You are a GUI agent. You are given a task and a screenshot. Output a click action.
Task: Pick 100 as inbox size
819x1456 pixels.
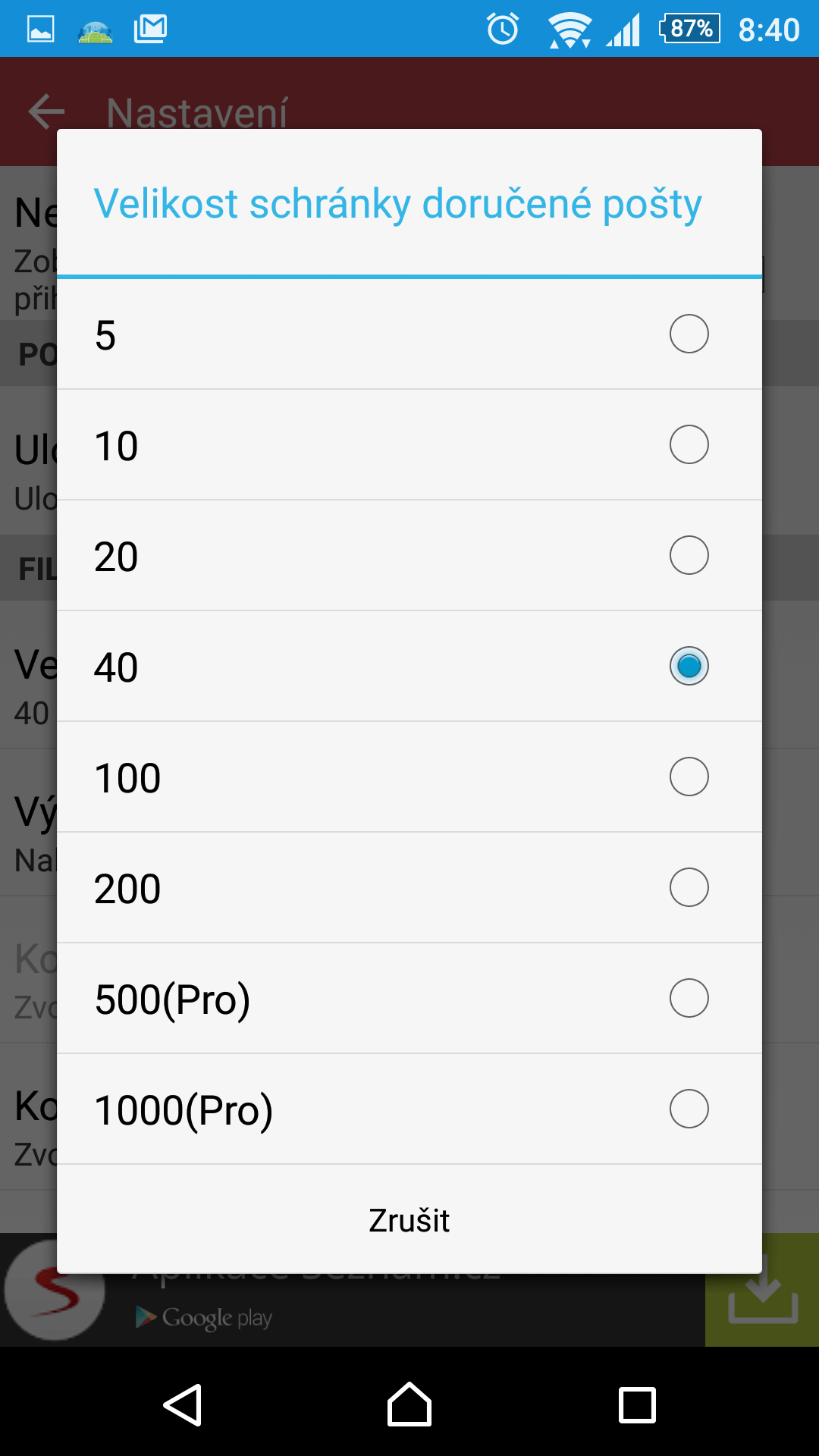tap(409, 777)
